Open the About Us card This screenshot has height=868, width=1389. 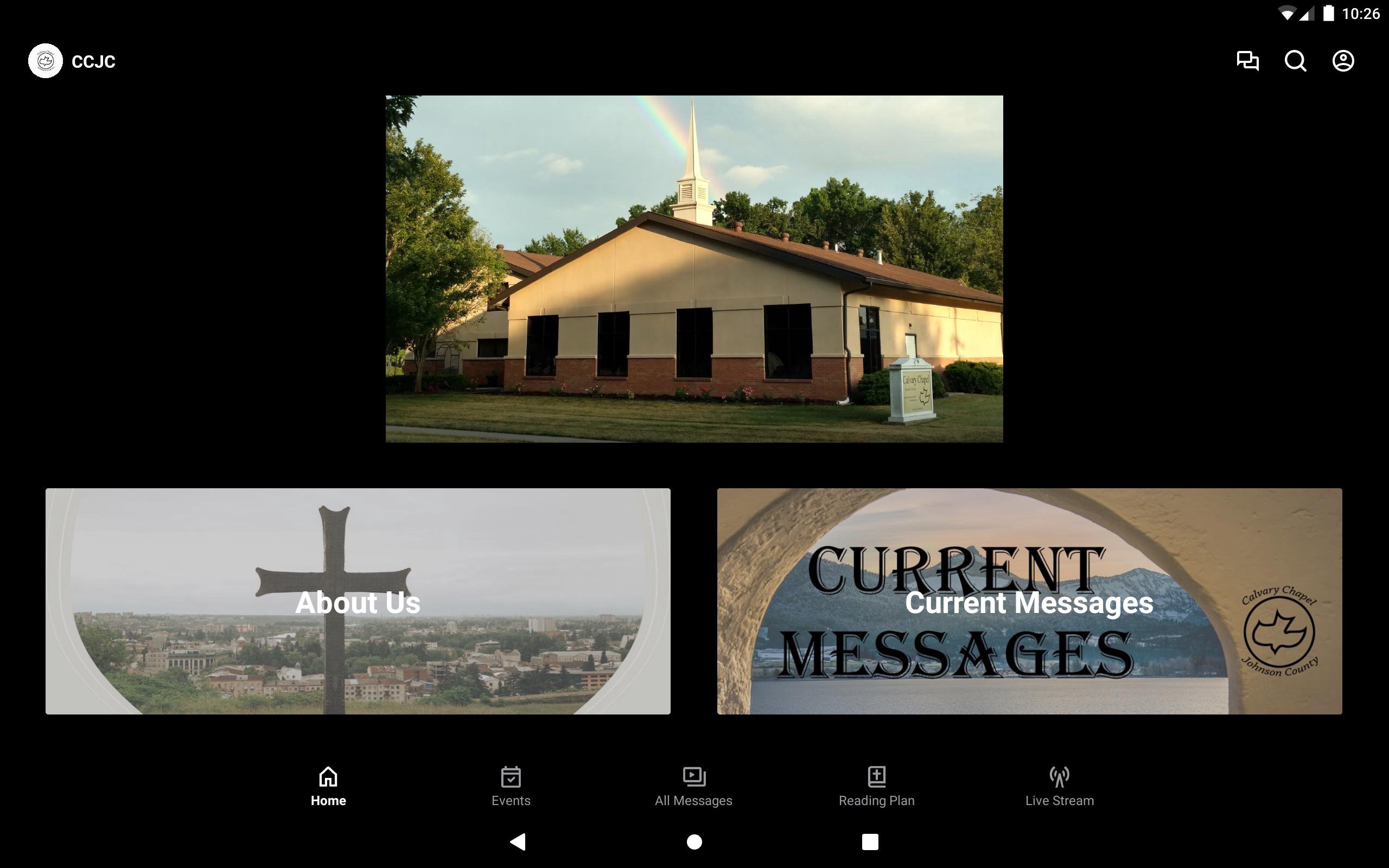click(358, 601)
